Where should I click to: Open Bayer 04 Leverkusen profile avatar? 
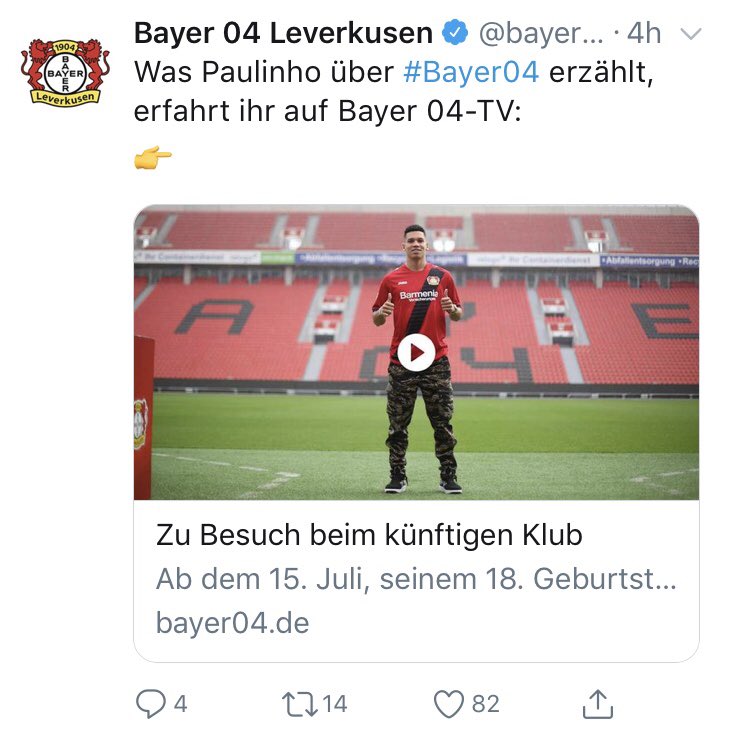tap(65, 72)
